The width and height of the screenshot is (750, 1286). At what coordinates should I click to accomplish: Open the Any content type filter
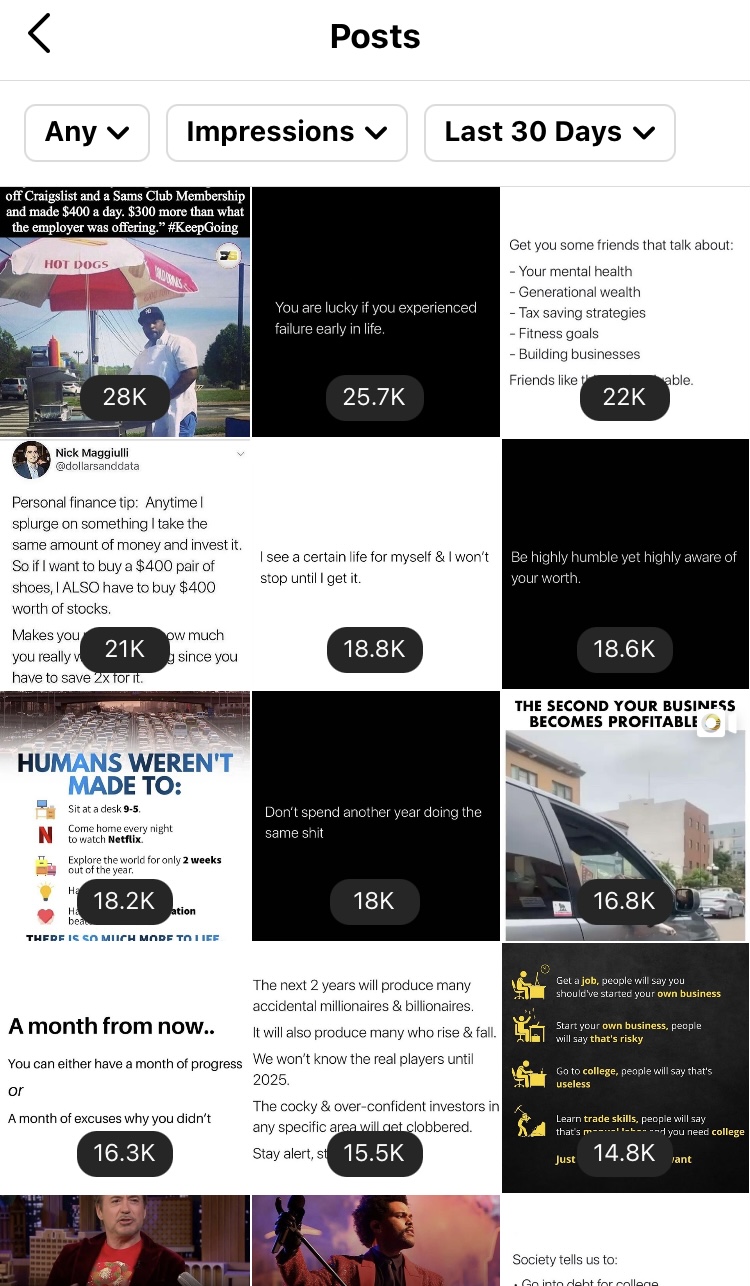87,132
